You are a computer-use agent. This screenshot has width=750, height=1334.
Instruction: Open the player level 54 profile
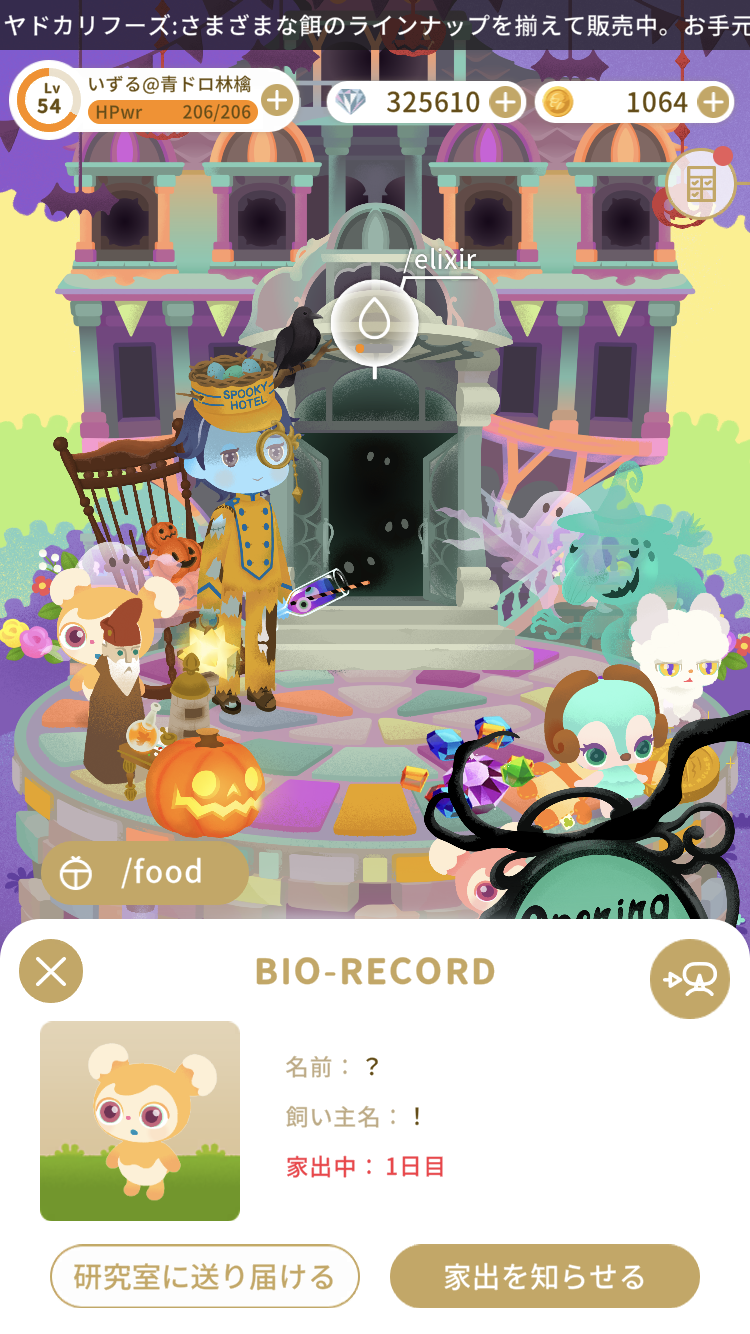pos(49,99)
